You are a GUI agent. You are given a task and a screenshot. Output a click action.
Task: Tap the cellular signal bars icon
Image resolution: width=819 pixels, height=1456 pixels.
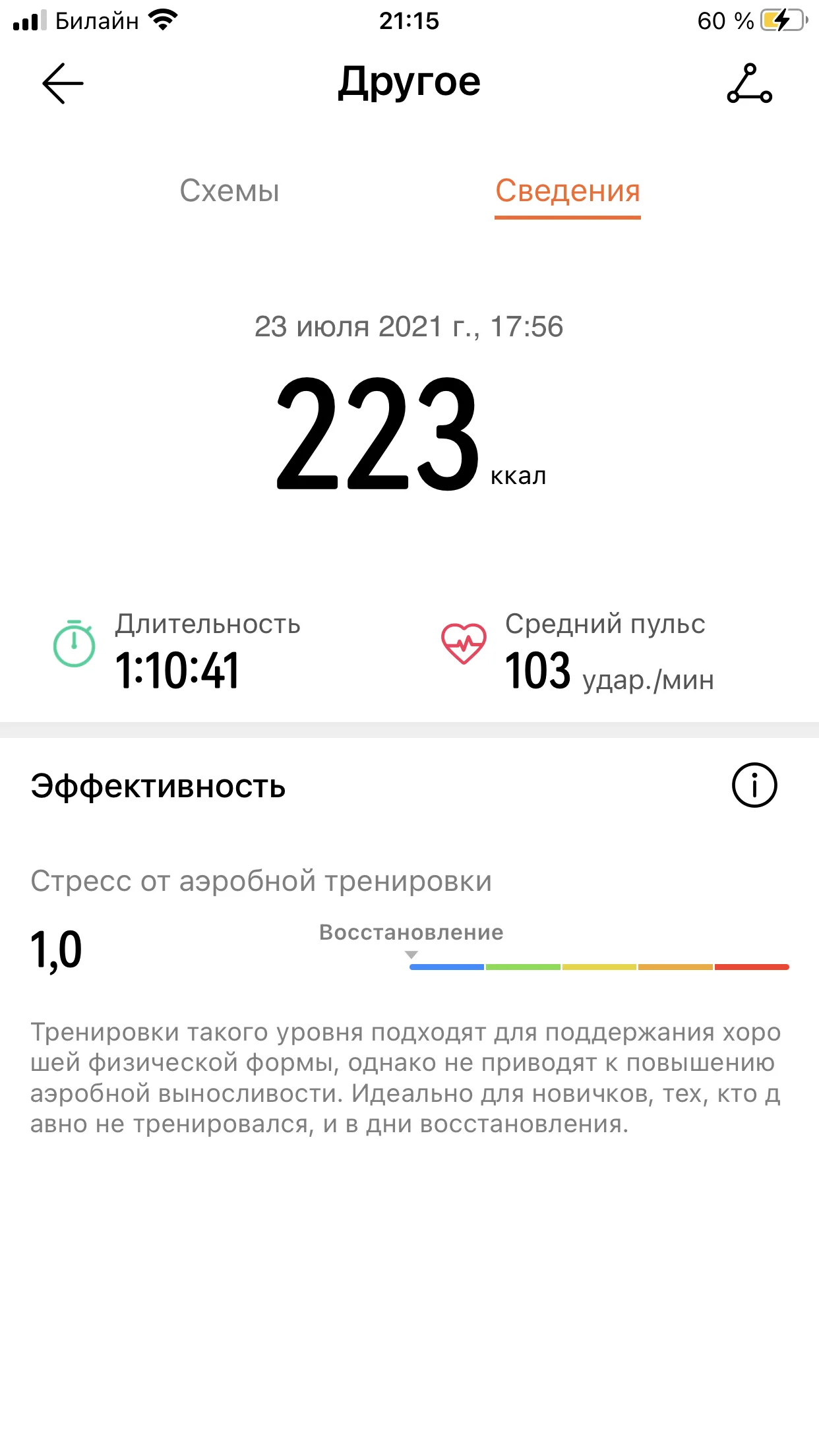[x=29, y=18]
